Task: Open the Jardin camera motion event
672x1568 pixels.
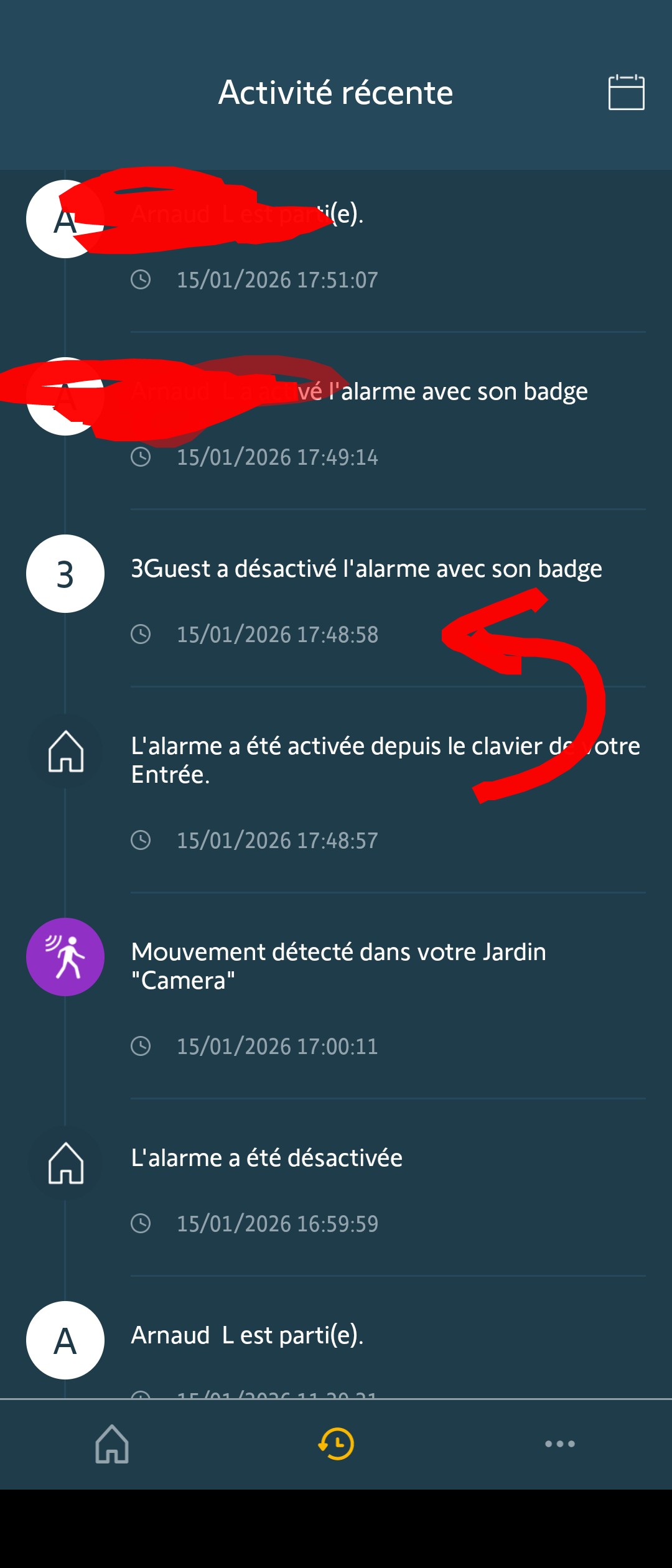Action: point(338,966)
